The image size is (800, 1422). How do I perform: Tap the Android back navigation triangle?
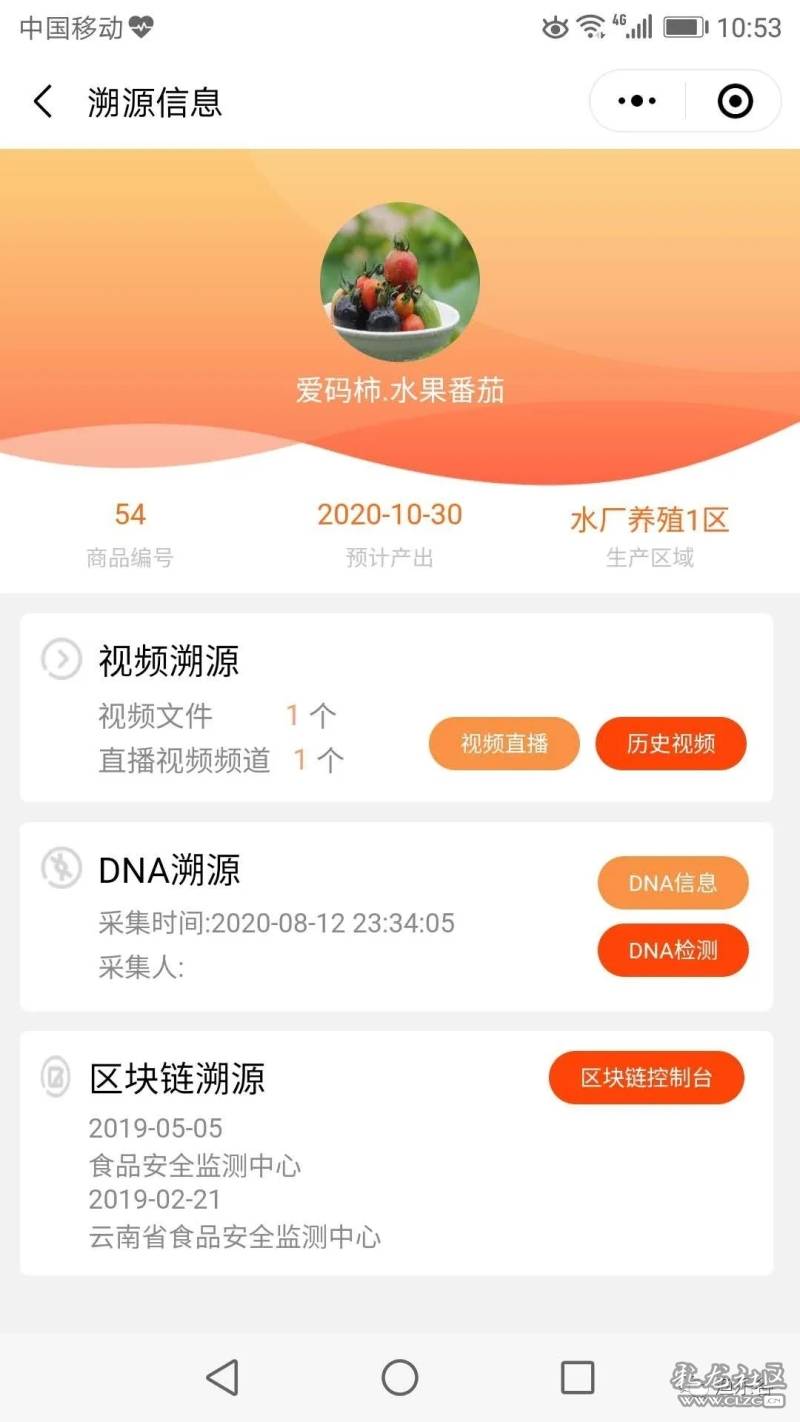pos(223,1376)
